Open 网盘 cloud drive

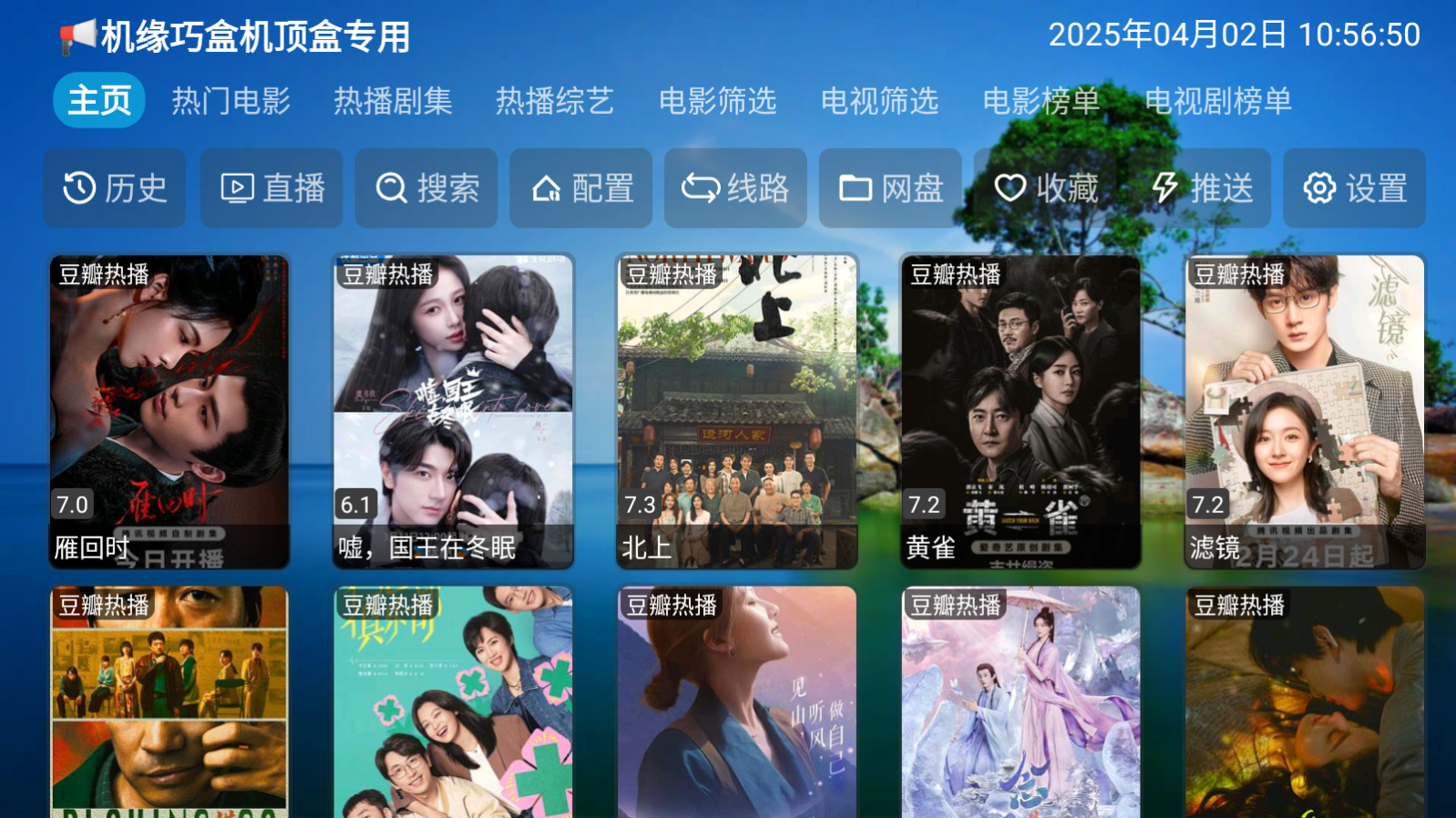click(x=890, y=189)
